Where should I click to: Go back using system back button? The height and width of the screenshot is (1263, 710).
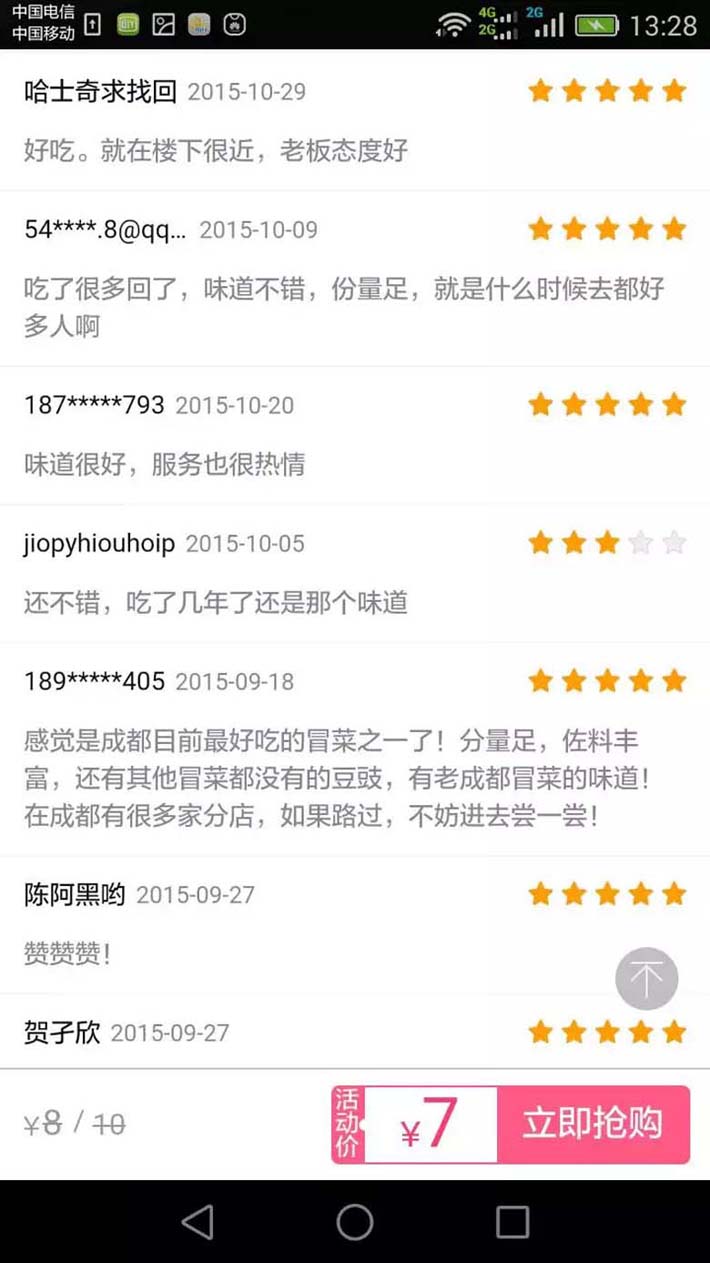coord(198,1221)
